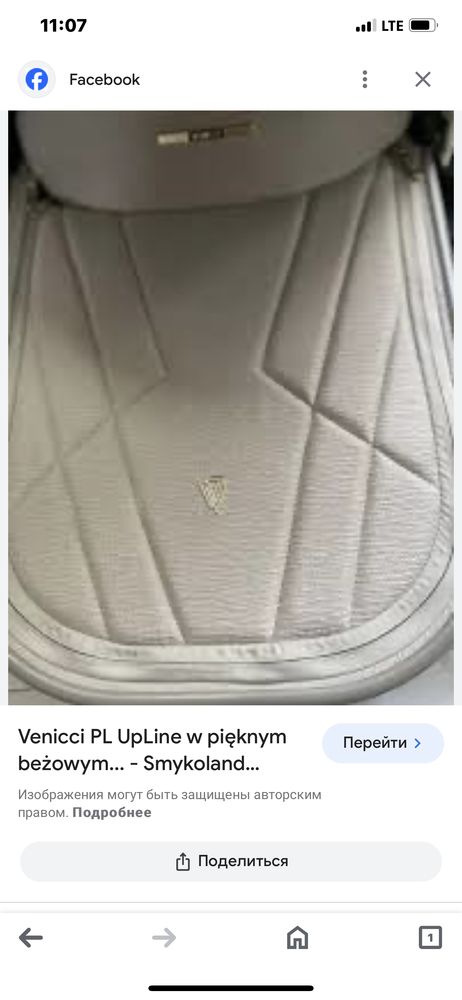Open the Подробнее copyright link

[112, 812]
